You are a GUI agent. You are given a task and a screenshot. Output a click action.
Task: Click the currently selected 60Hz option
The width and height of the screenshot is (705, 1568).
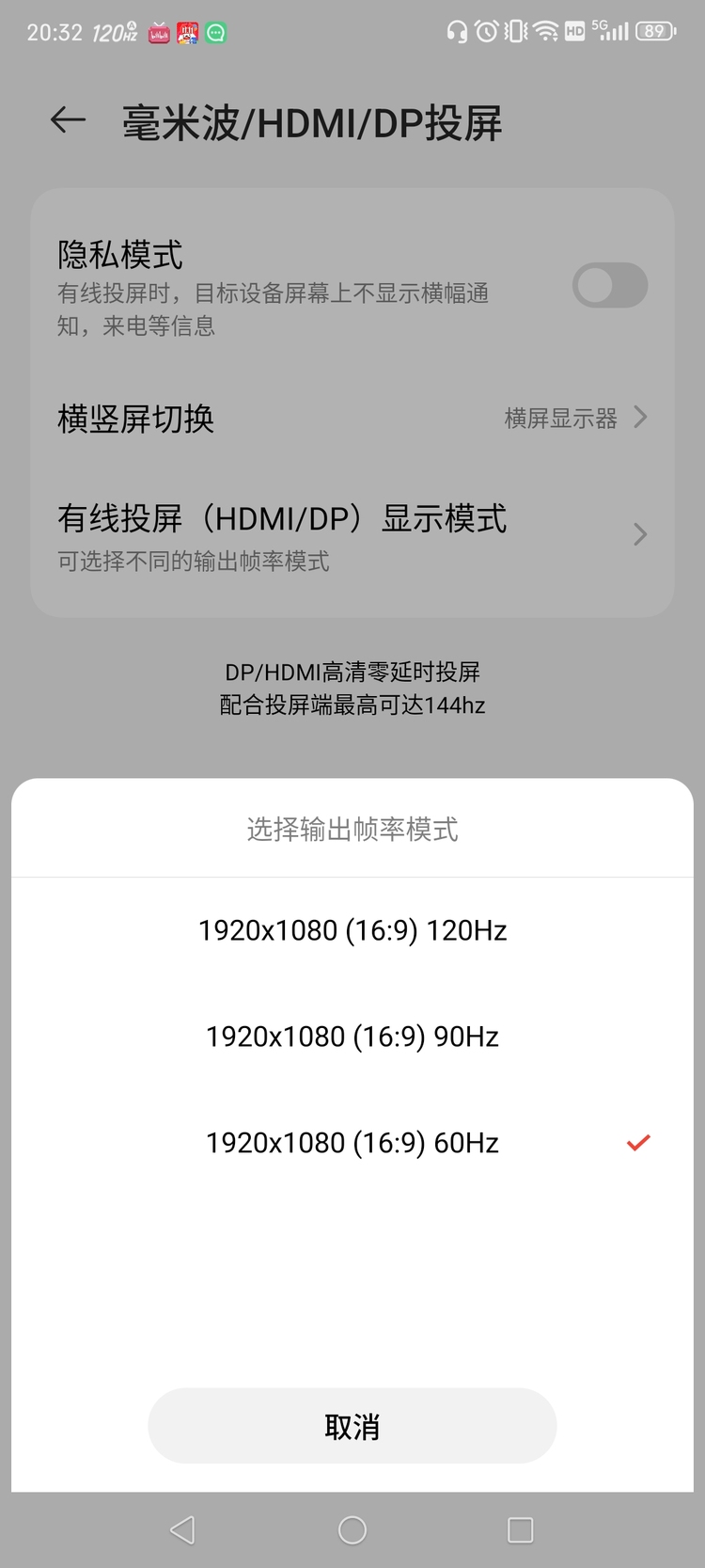click(352, 1142)
